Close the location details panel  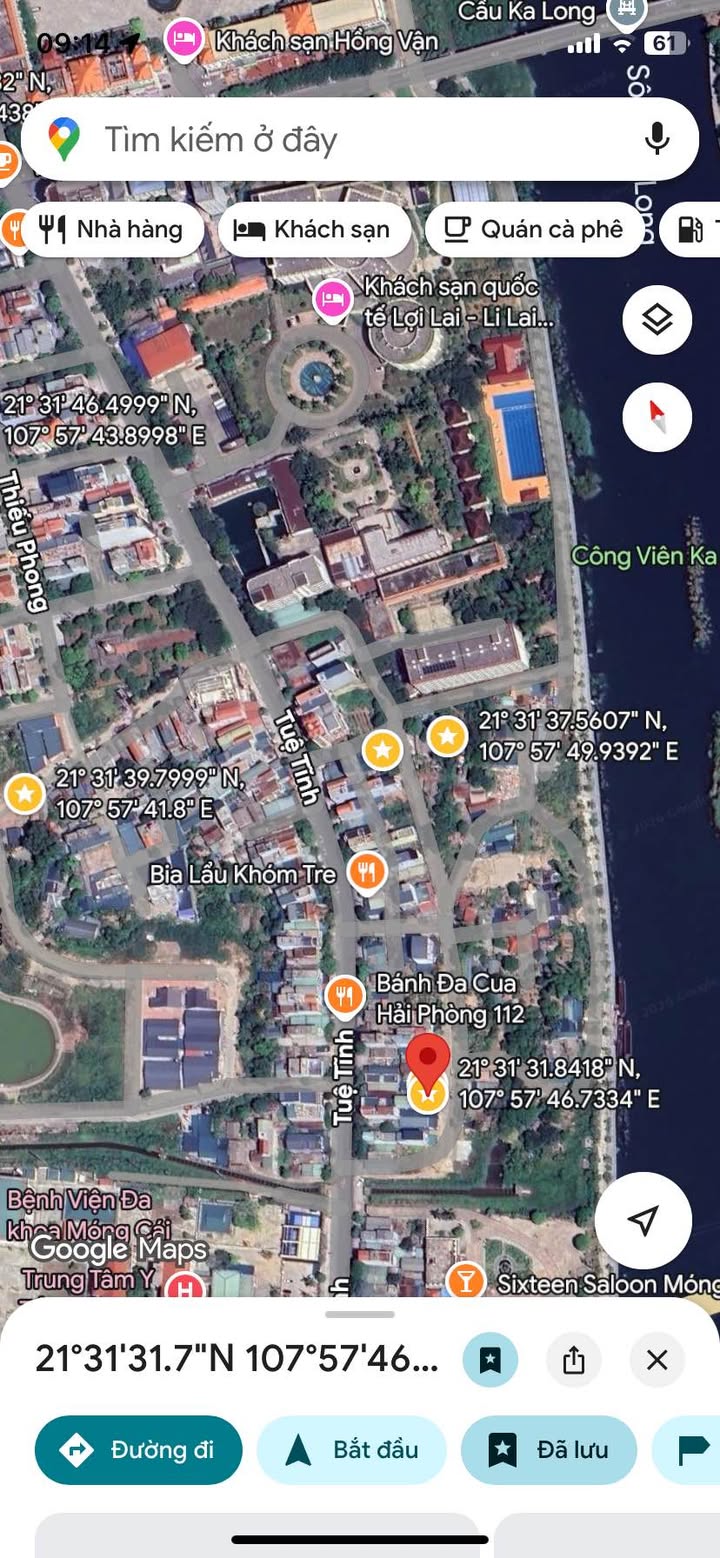coord(657,1360)
